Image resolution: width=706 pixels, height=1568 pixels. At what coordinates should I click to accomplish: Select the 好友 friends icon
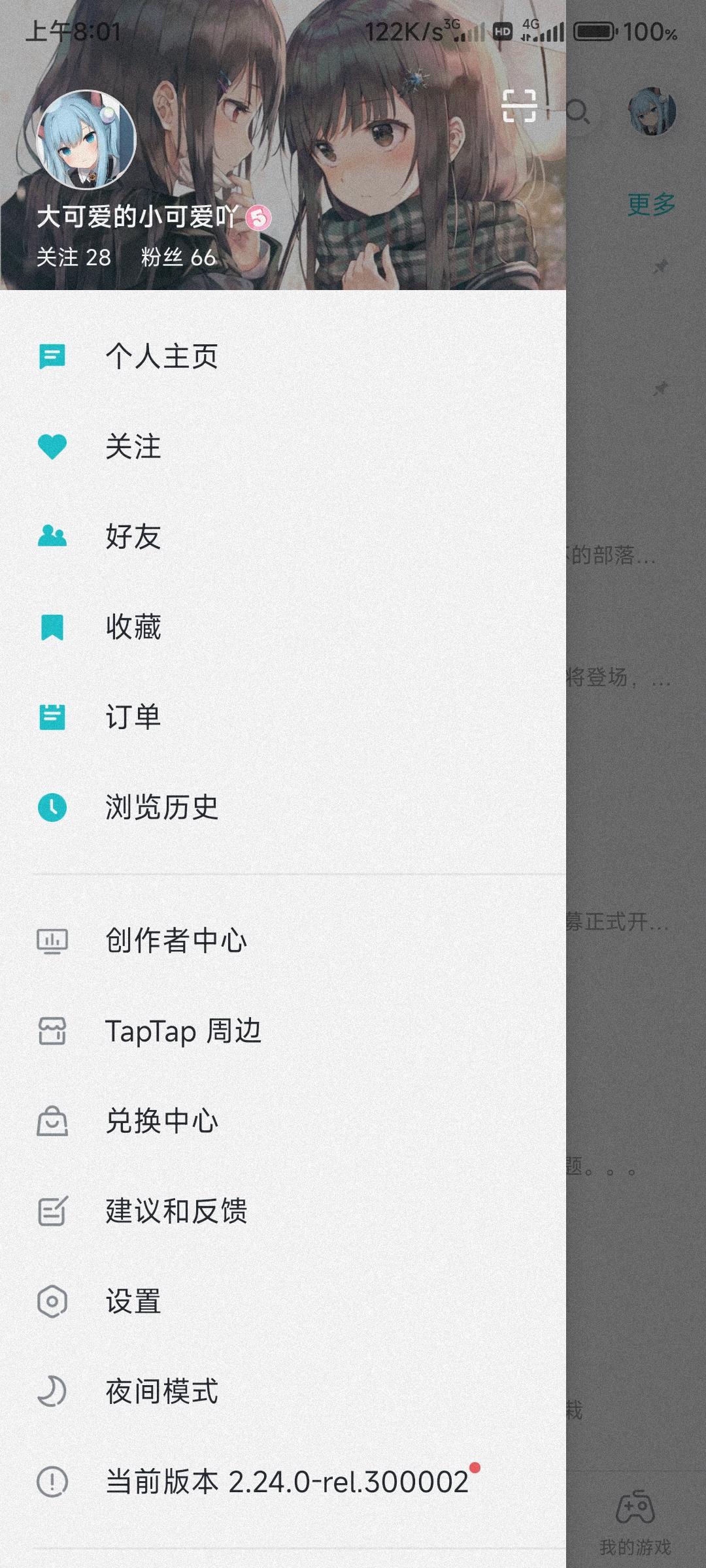(54, 537)
